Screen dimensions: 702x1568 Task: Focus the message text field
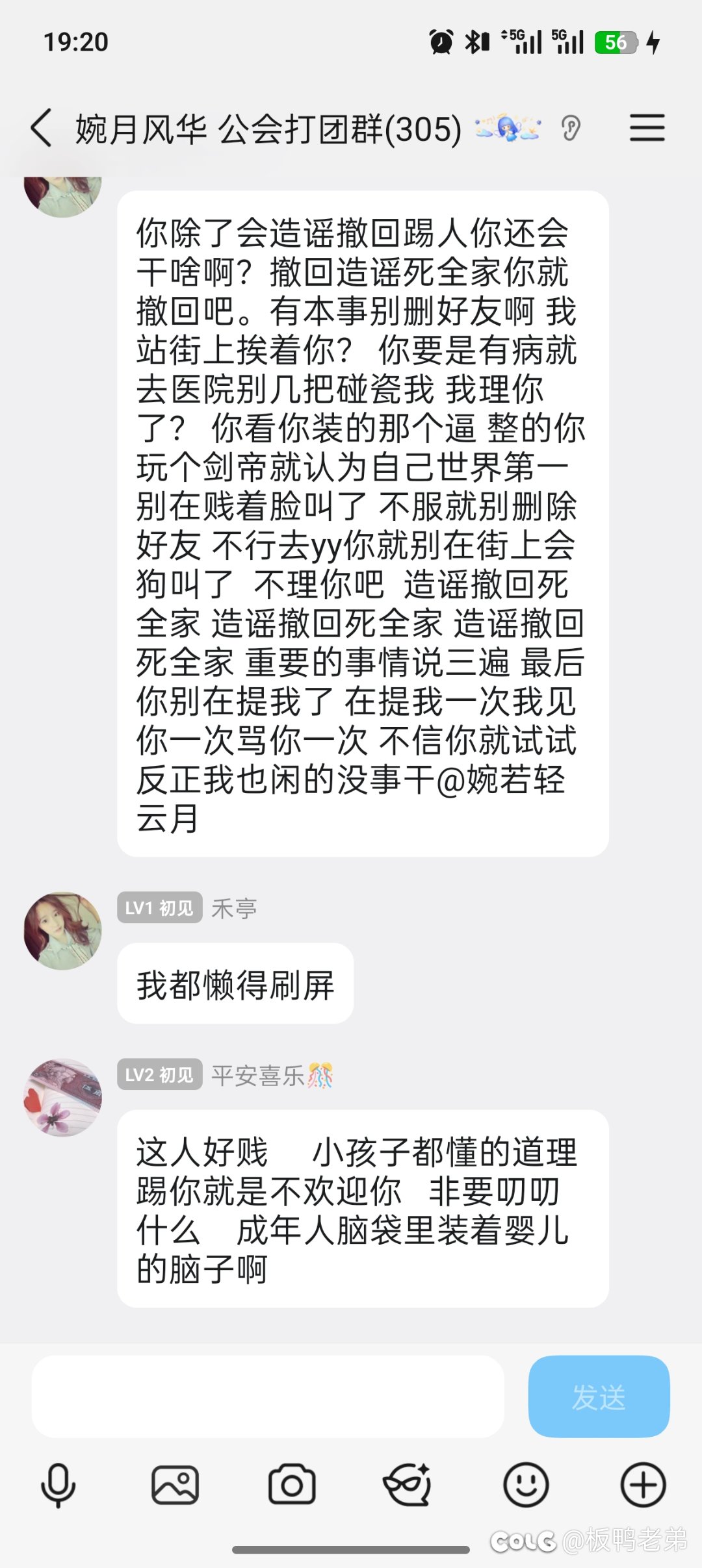point(268,1396)
